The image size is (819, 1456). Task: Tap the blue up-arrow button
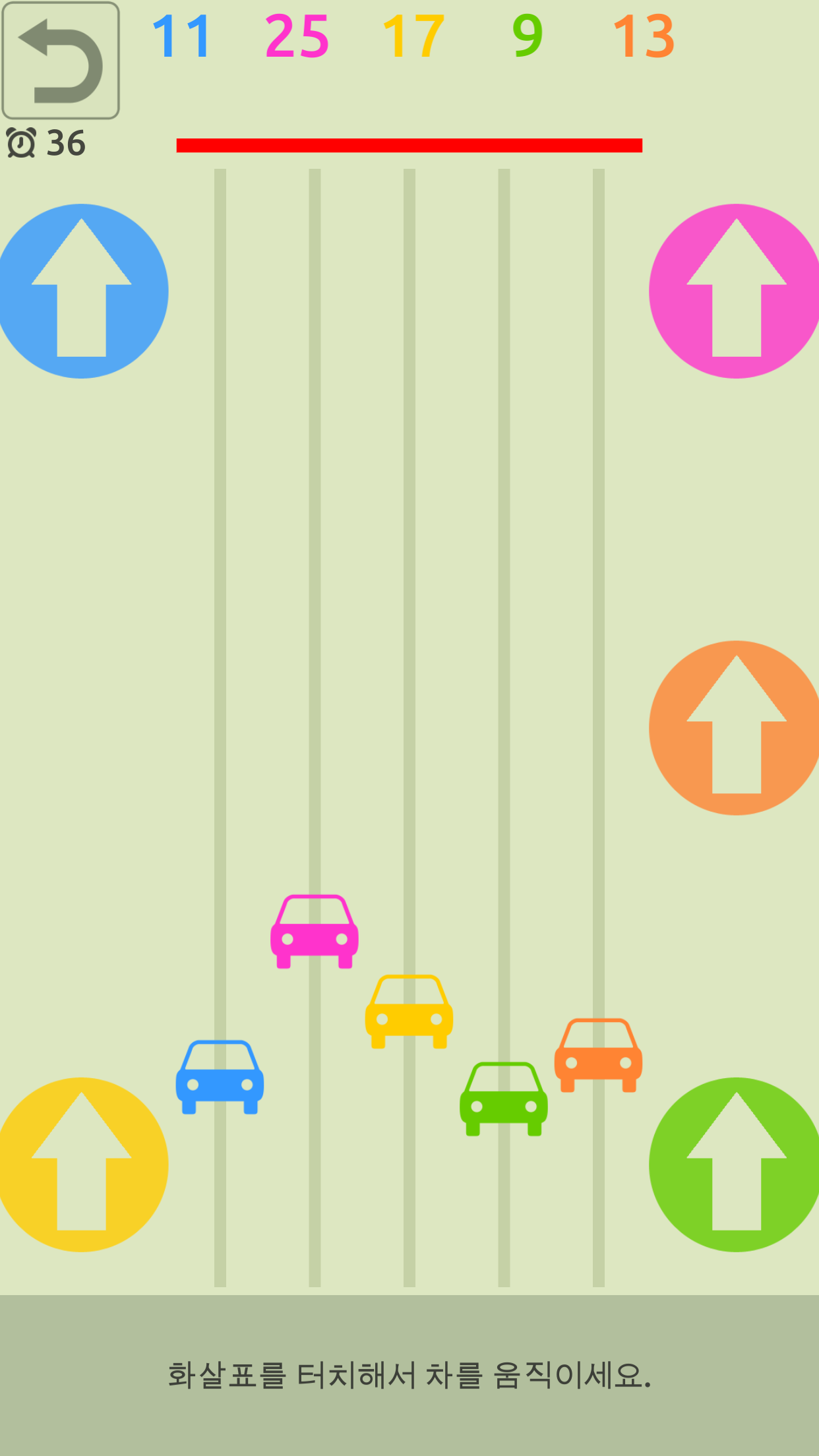pos(82,291)
